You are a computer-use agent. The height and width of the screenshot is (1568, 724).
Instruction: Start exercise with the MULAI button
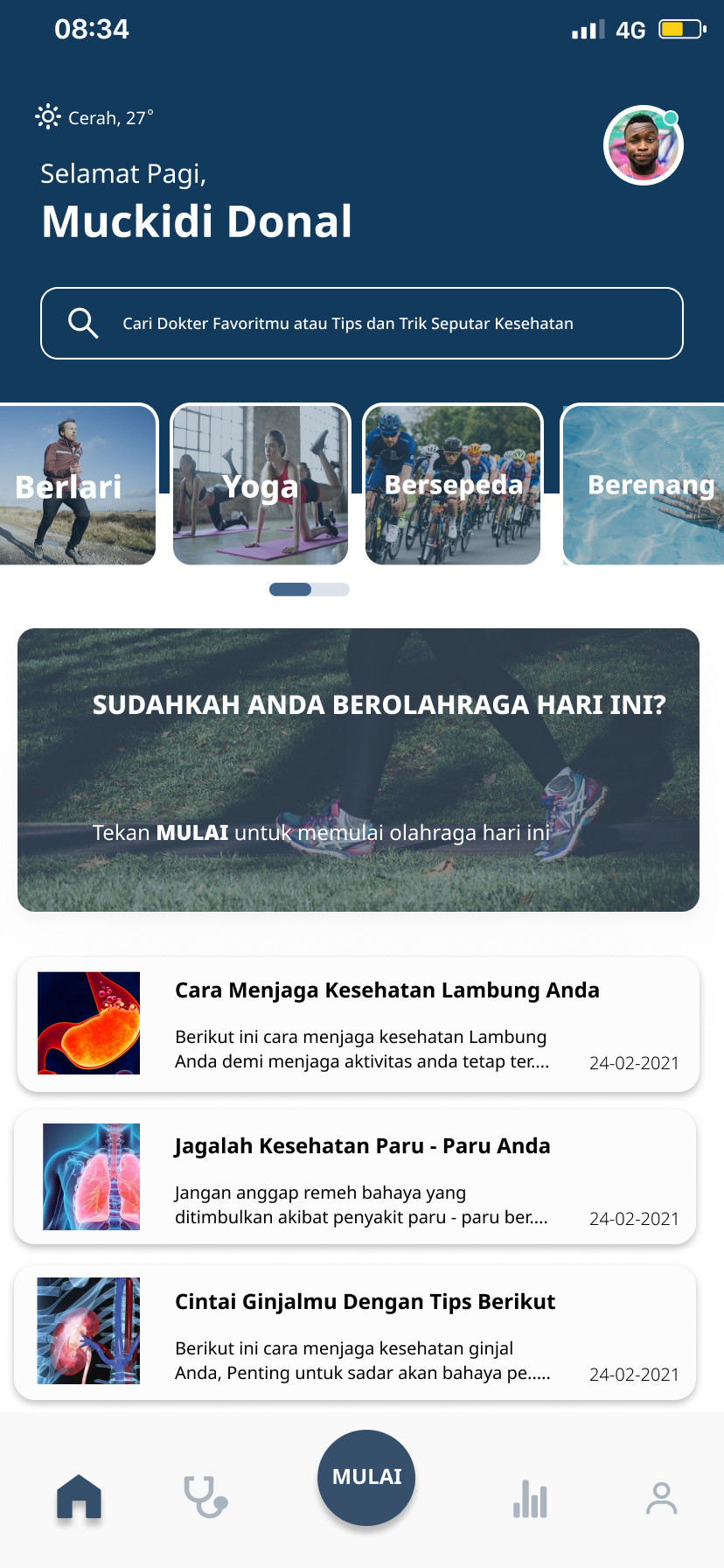pyautogui.click(x=366, y=1477)
